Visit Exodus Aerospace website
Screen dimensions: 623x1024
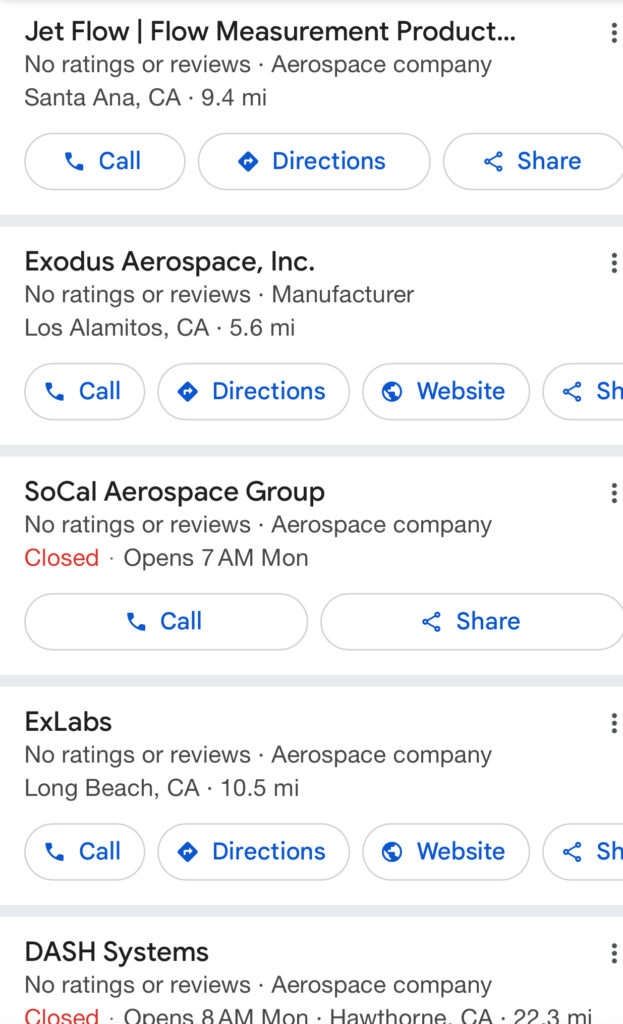[x=445, y=391]
